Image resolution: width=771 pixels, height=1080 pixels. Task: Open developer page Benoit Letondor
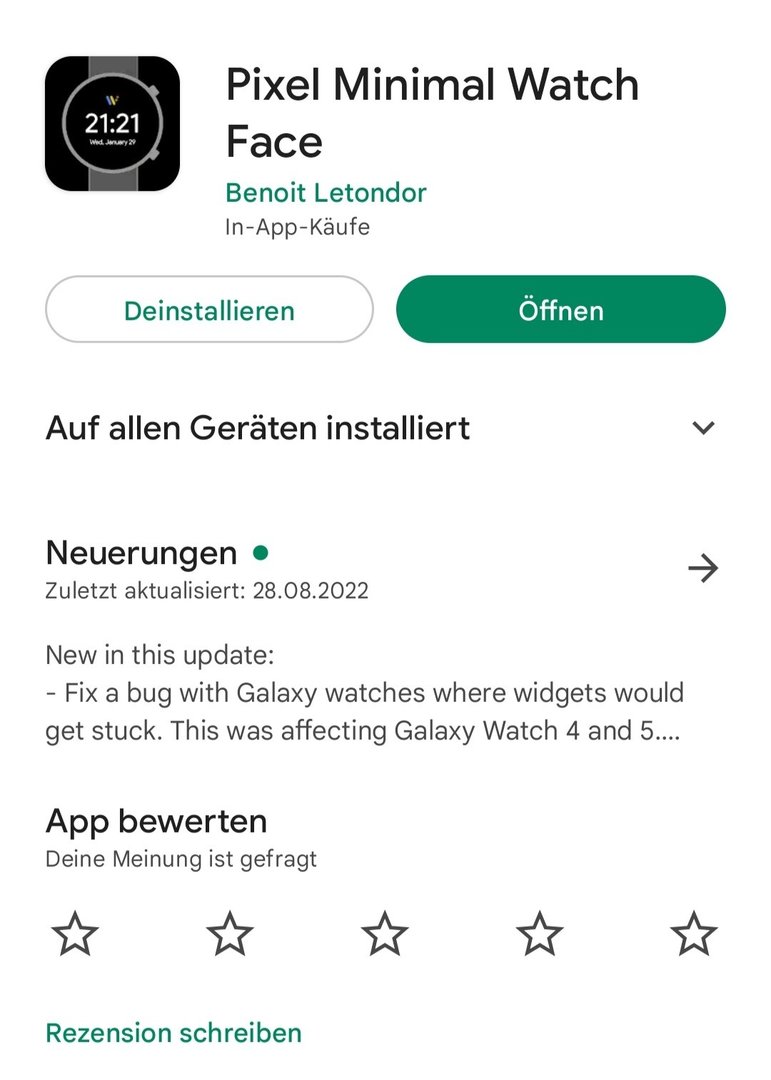326,191
